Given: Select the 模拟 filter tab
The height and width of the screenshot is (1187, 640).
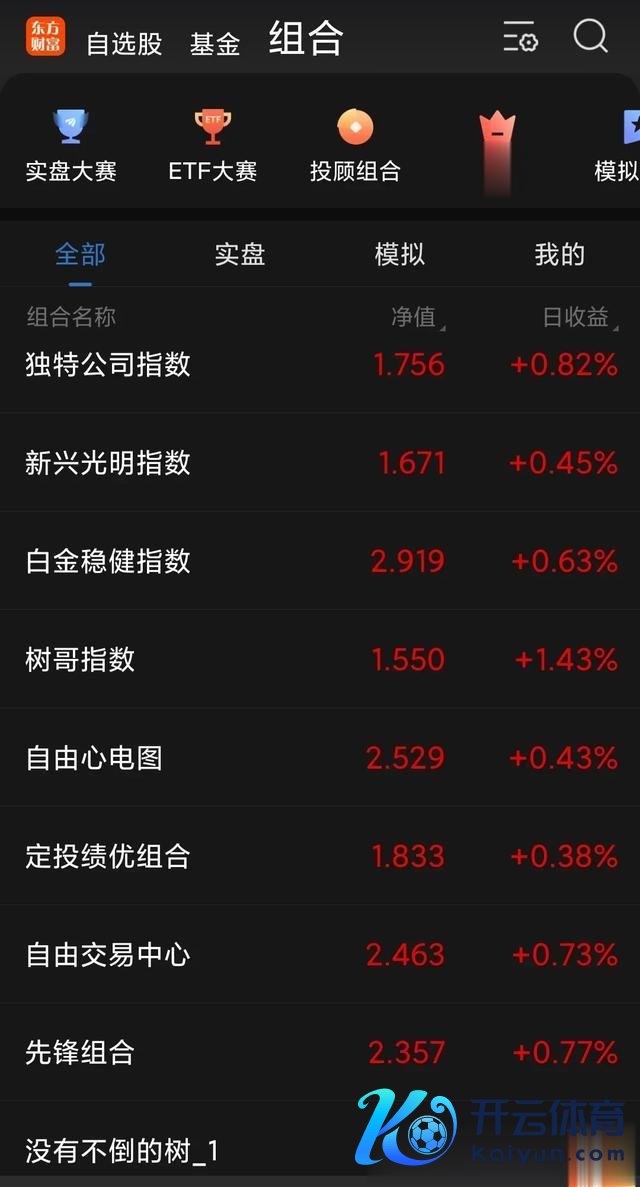Looking at the screenshot, I should 399,255.
